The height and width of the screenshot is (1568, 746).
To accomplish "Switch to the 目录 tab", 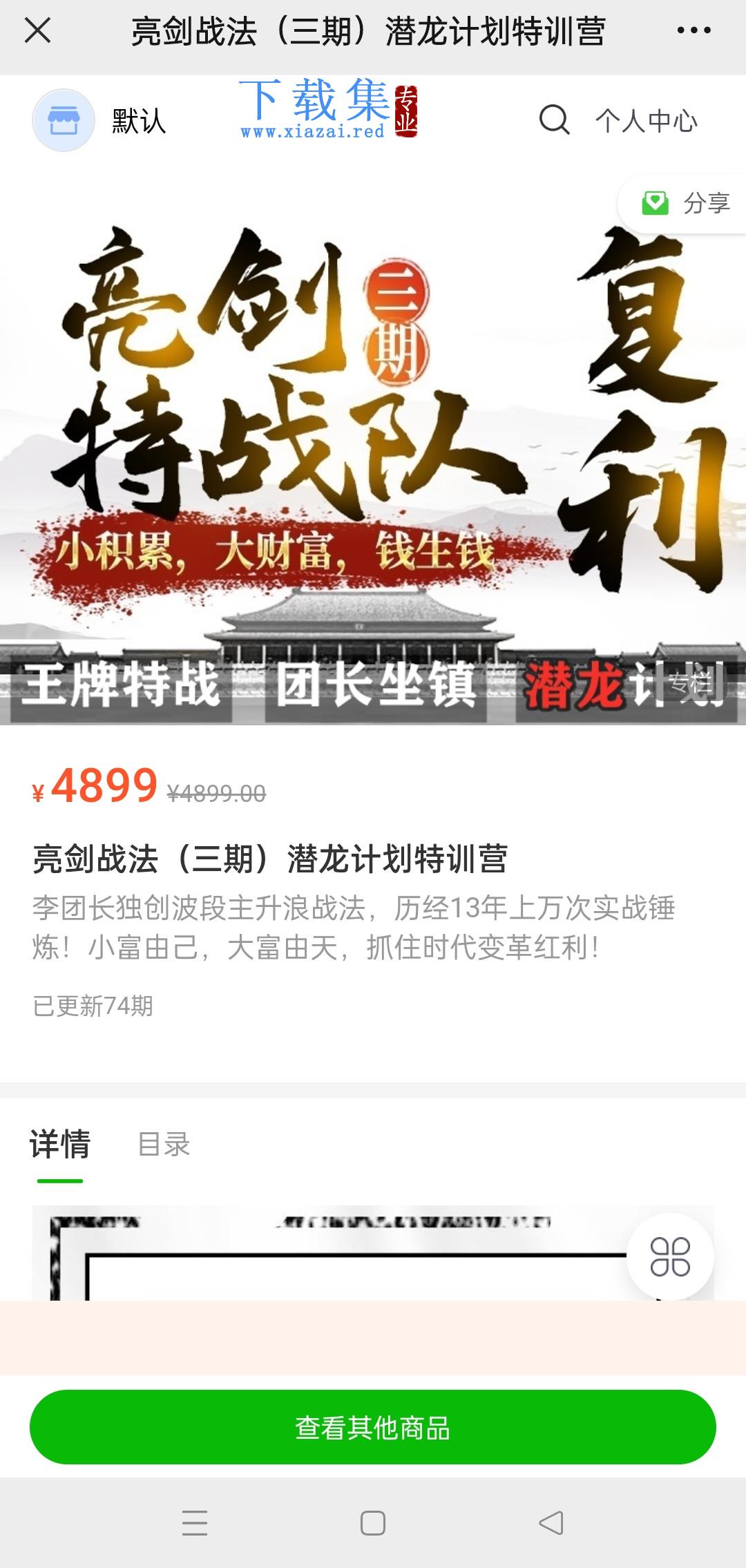I will click(164, 1145).
